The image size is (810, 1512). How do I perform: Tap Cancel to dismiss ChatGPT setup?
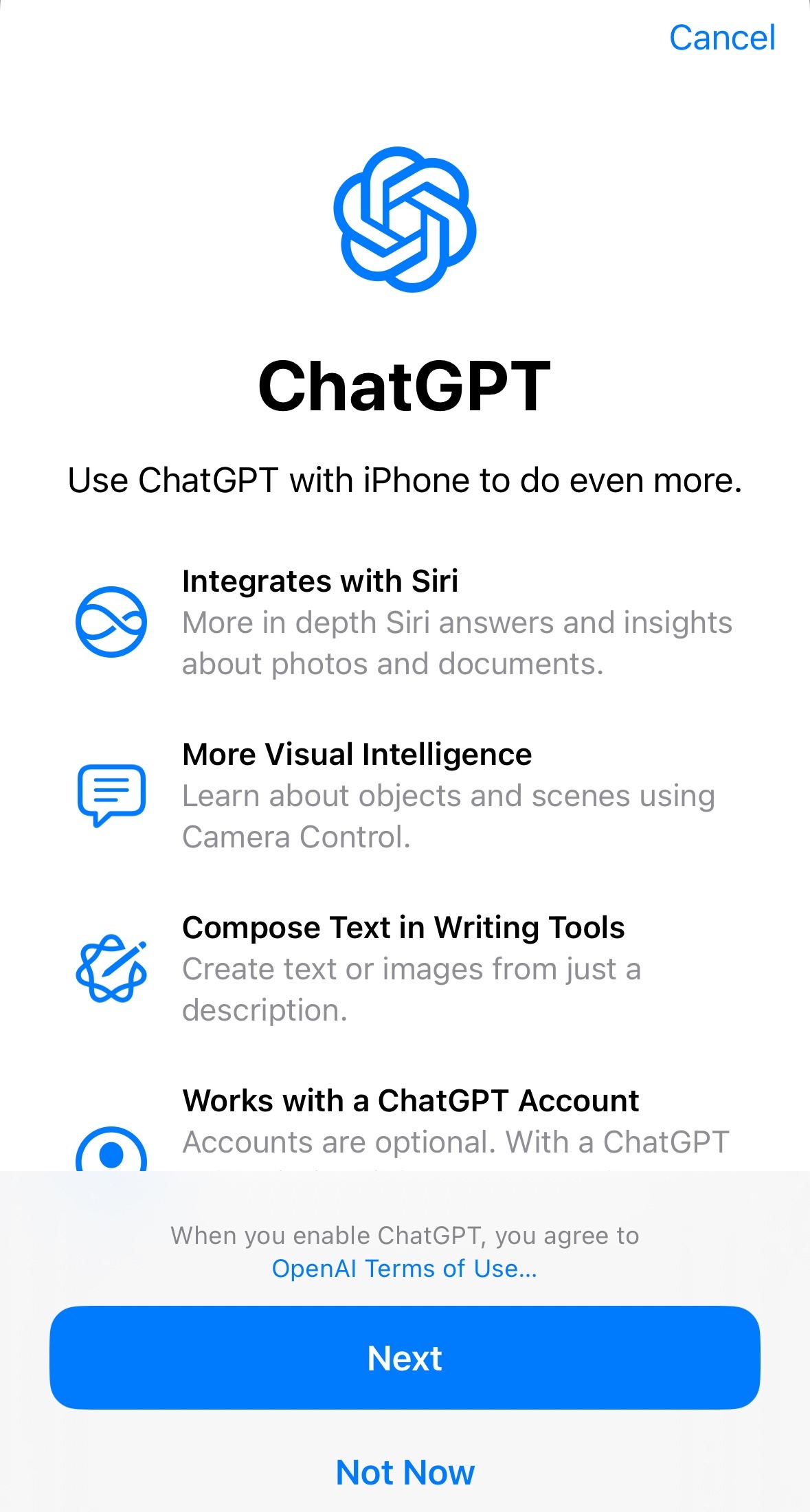click(x=722, y=38)
